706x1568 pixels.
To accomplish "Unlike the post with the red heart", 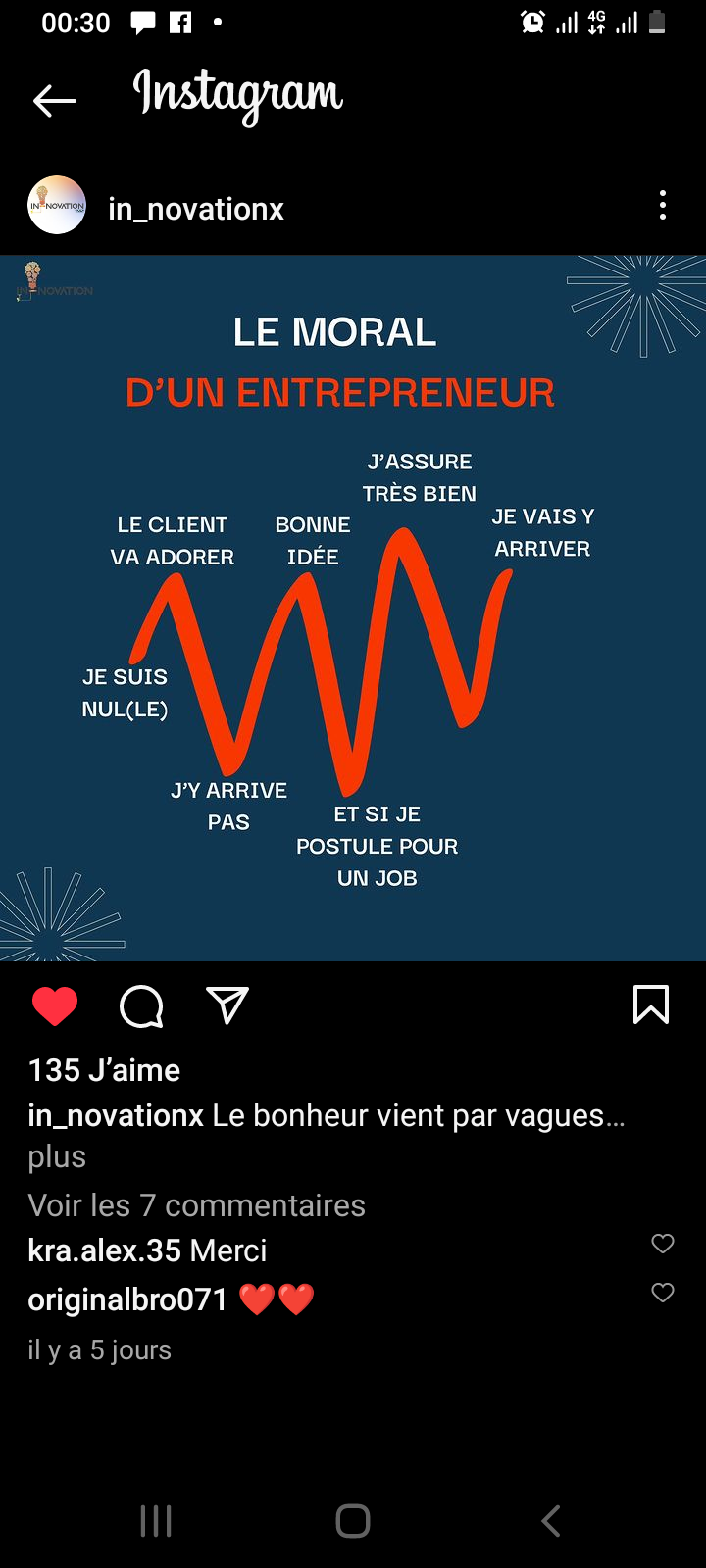I will [x=55, y=1006].
